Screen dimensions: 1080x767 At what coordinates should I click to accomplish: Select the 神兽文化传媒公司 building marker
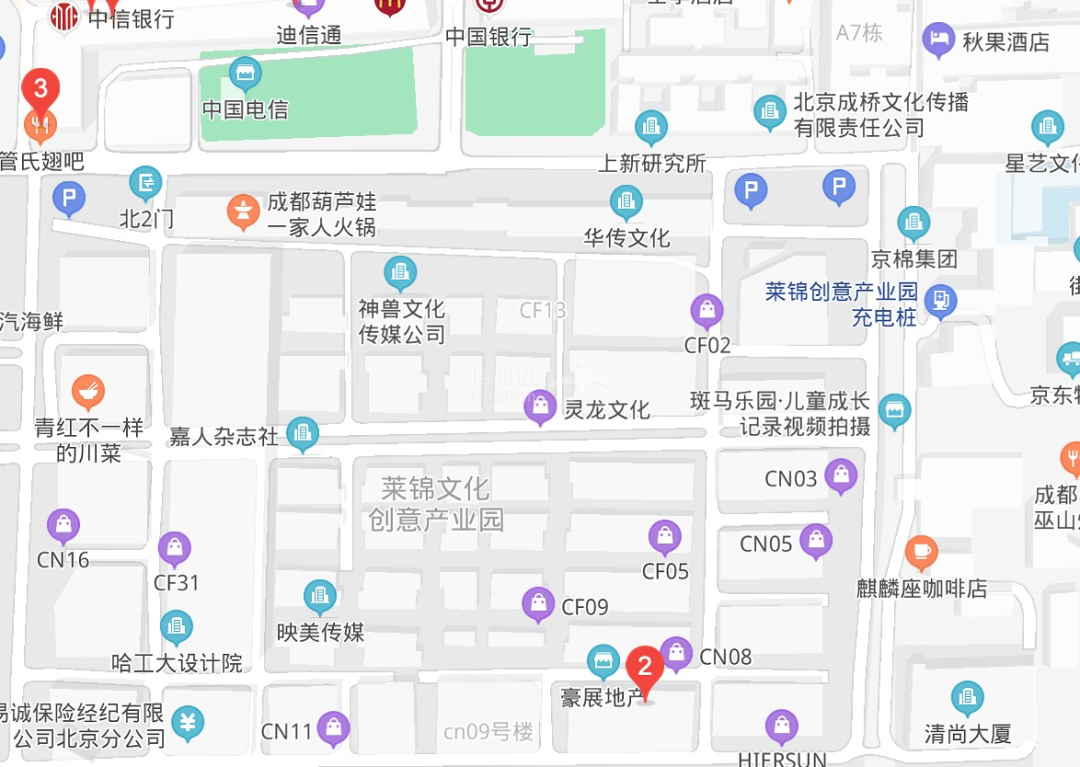click(x=401, y=273)
